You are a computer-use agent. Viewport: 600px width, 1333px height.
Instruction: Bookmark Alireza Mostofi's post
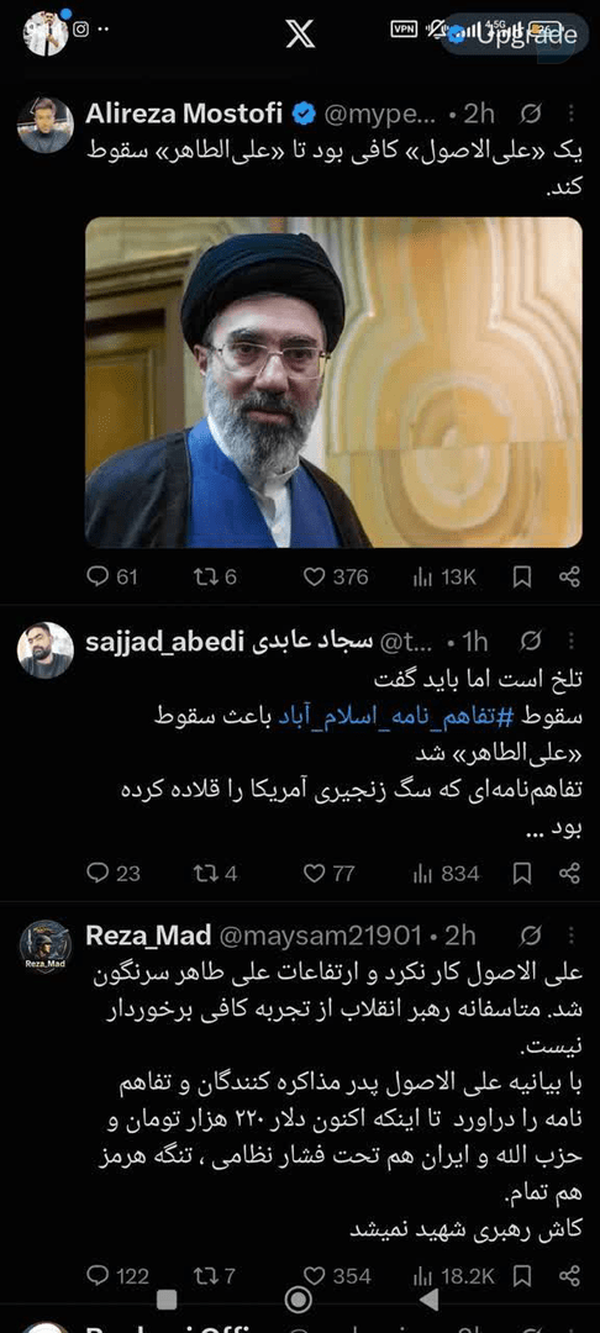click(x=522, y=577)
